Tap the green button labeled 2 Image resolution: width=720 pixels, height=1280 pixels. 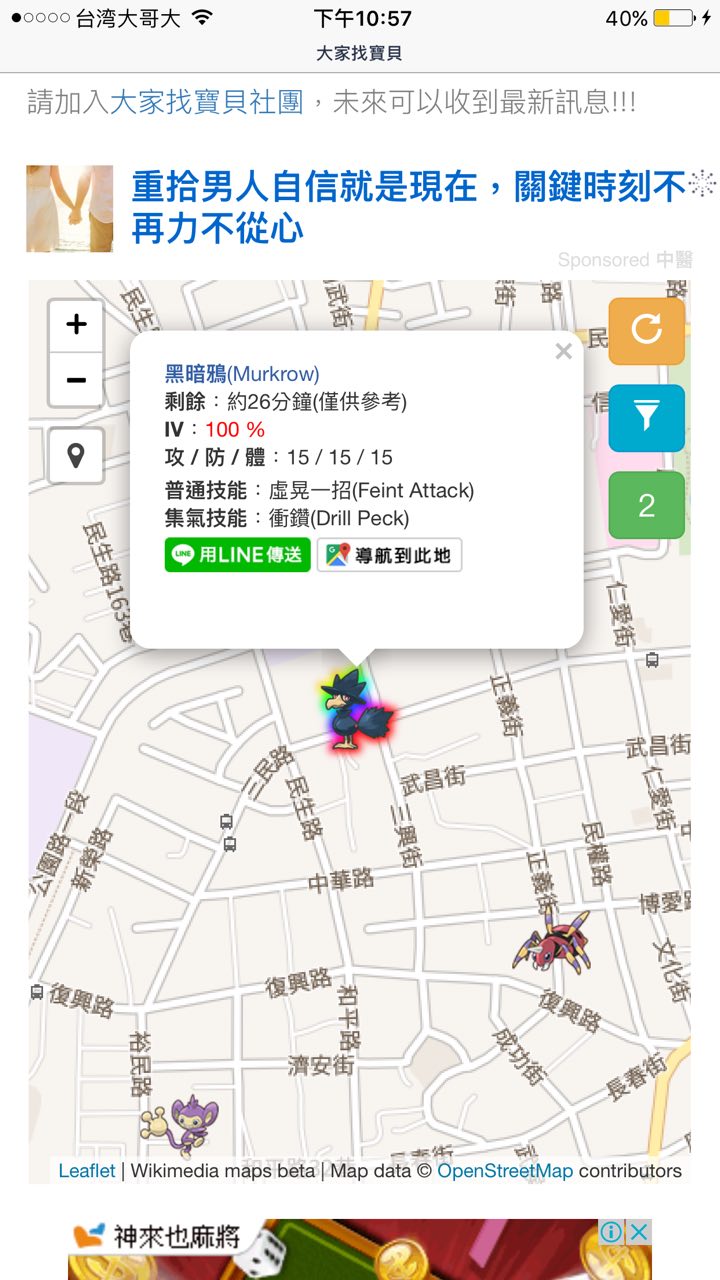click(x=646, y=505)
